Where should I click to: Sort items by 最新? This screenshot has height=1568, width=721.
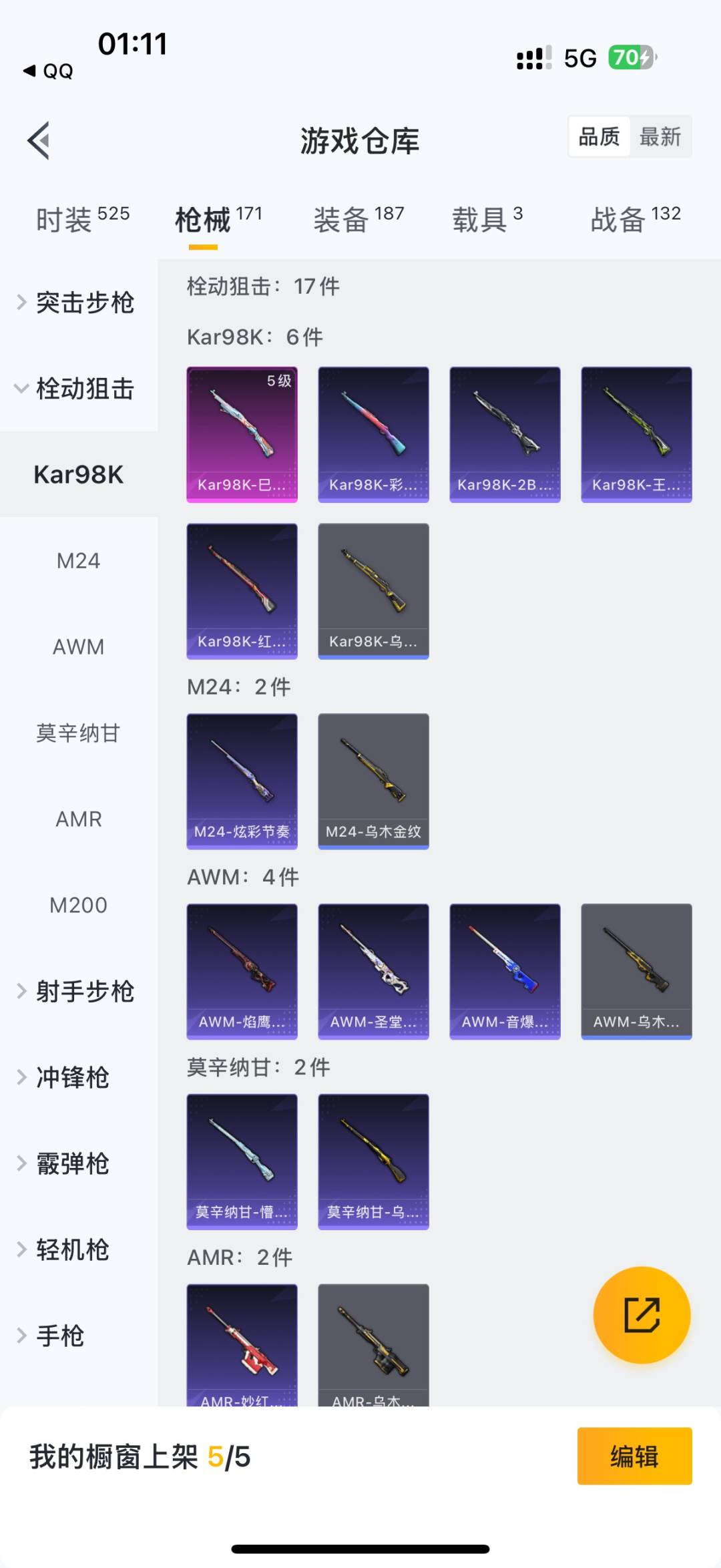[x=660, y=137]
